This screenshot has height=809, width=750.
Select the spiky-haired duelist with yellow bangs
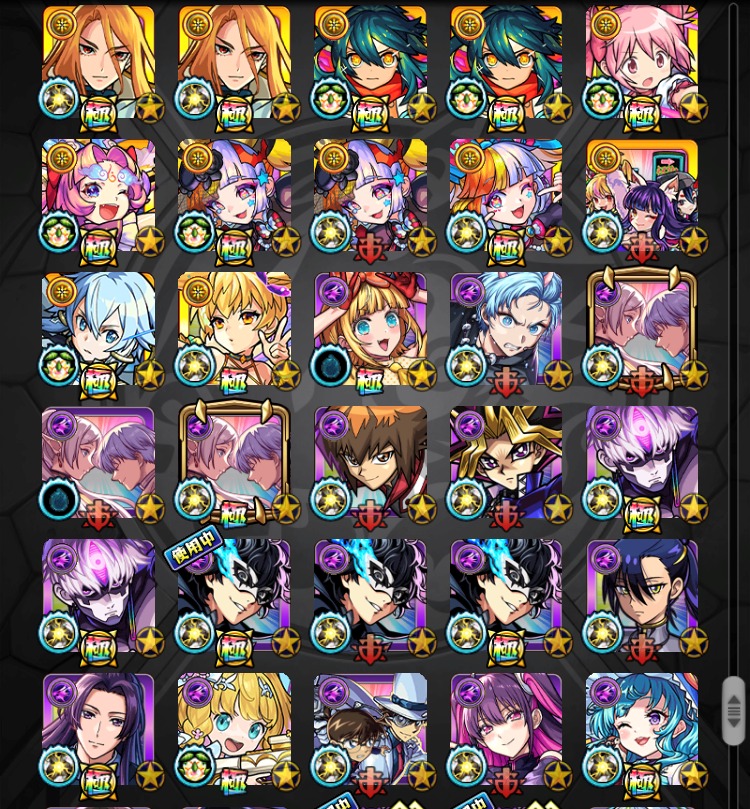506,463
